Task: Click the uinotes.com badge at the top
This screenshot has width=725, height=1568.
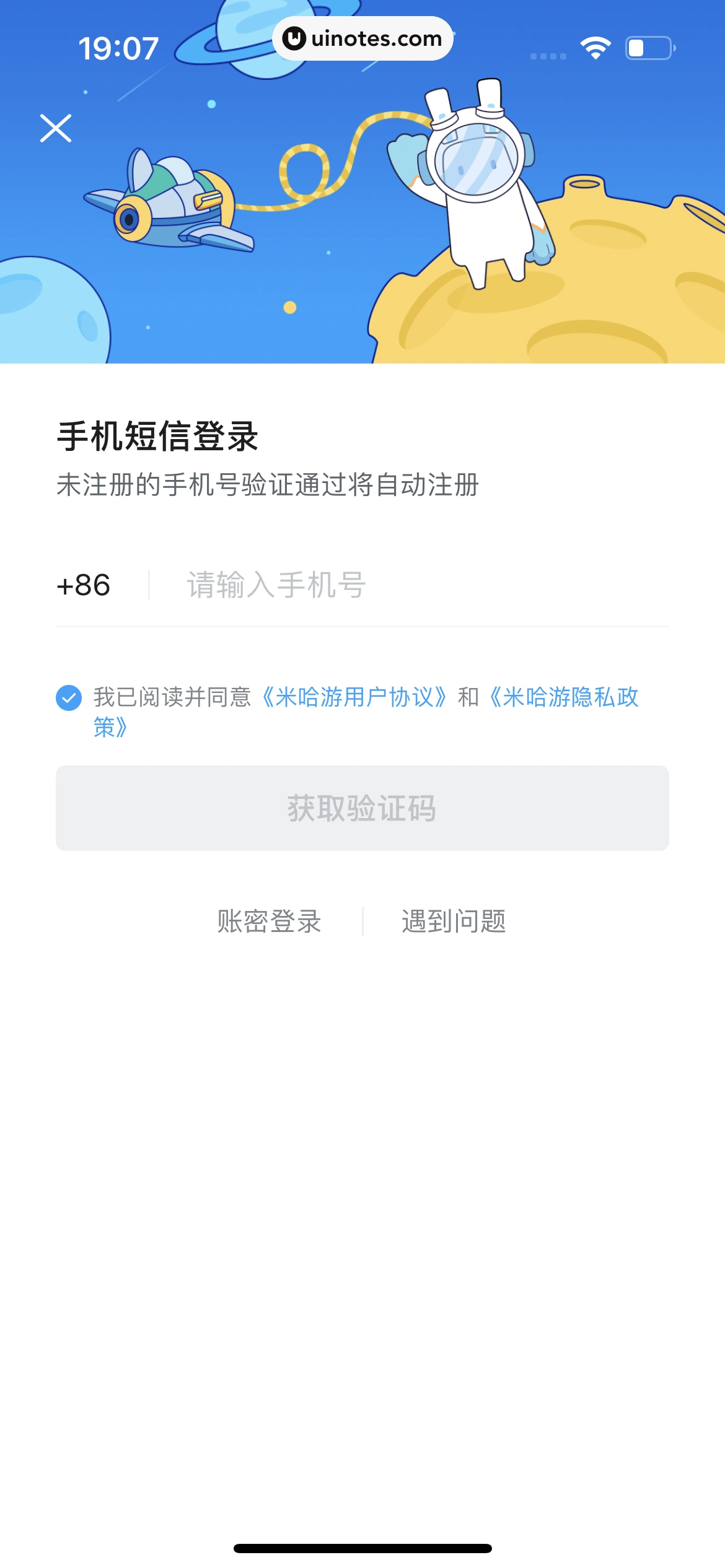Action: 362,38
